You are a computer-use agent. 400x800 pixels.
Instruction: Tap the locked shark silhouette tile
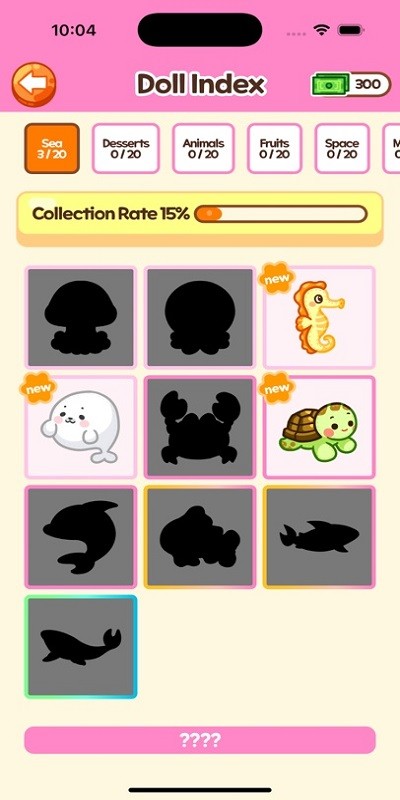coord(319,537)
